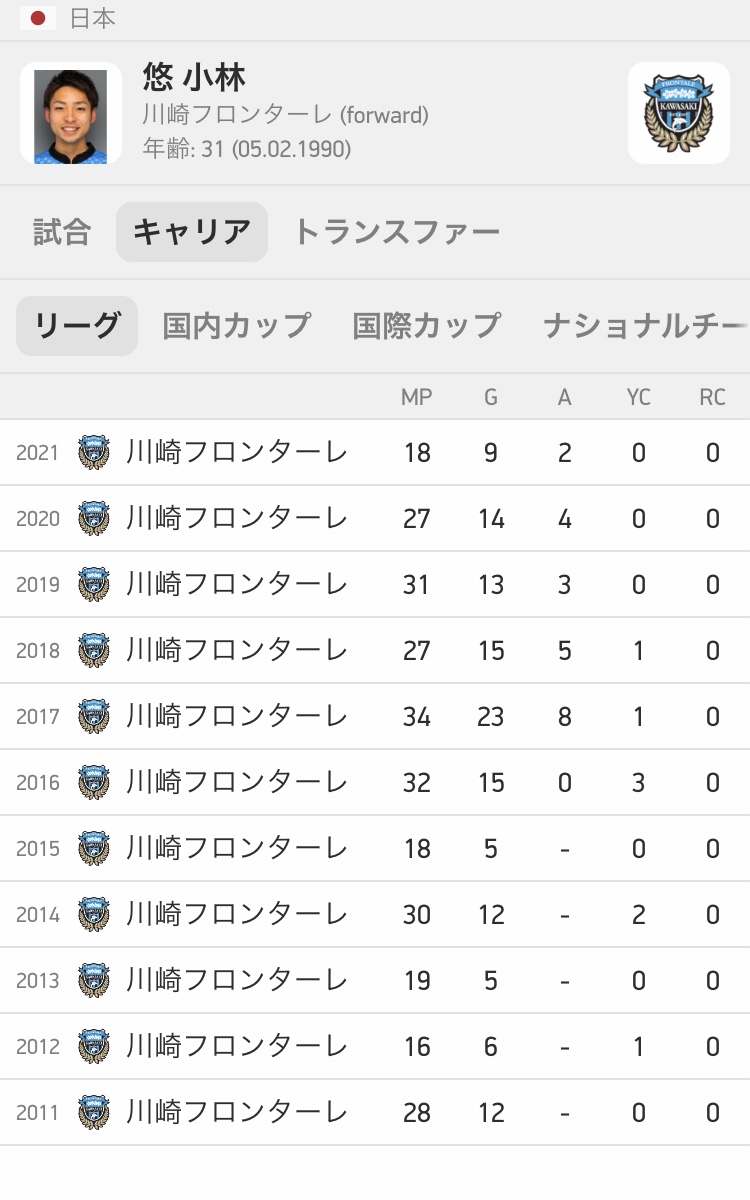This screenshot has width=750, height=1200.
Task: Switch to 国内カップ stats
Action: [x=237, y=326]
